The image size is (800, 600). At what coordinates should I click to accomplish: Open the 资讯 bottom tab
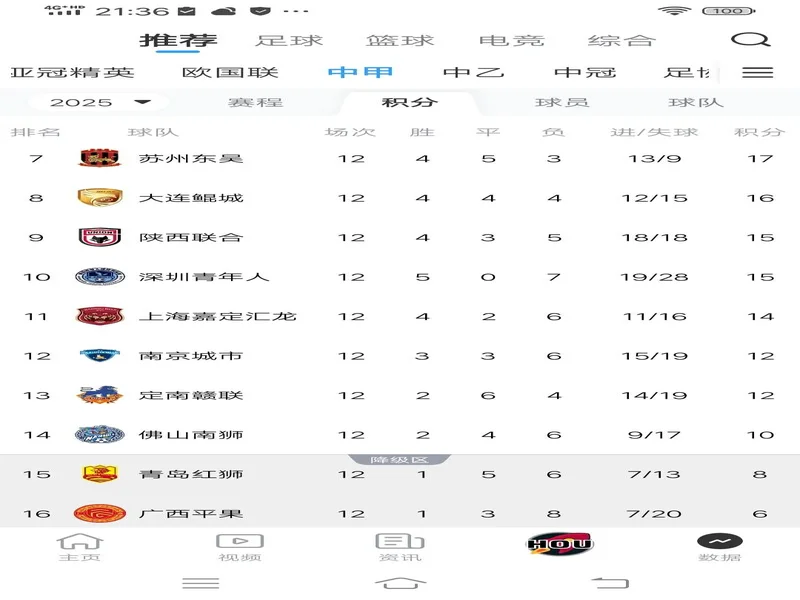coord(400,548)
